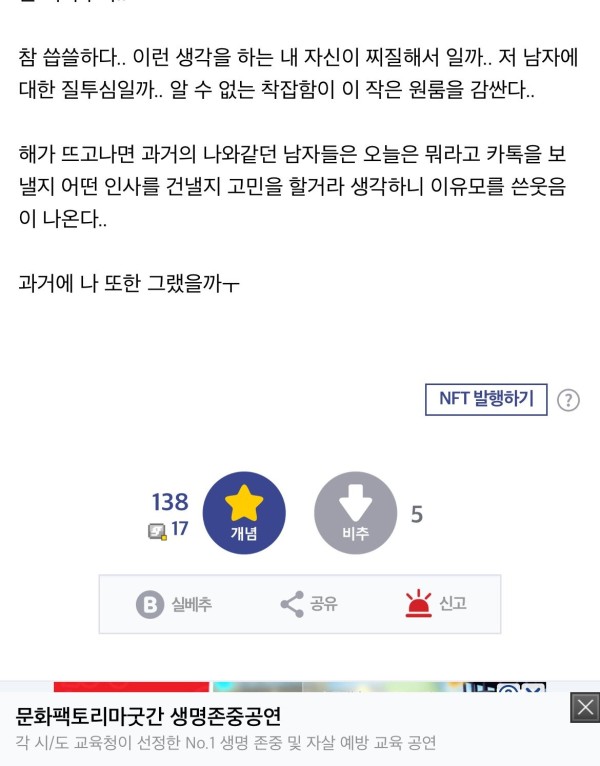This screenshot has width=600, height=766.
Task: Tap the NFT 발행하기 button
Action: coord(487,399)
